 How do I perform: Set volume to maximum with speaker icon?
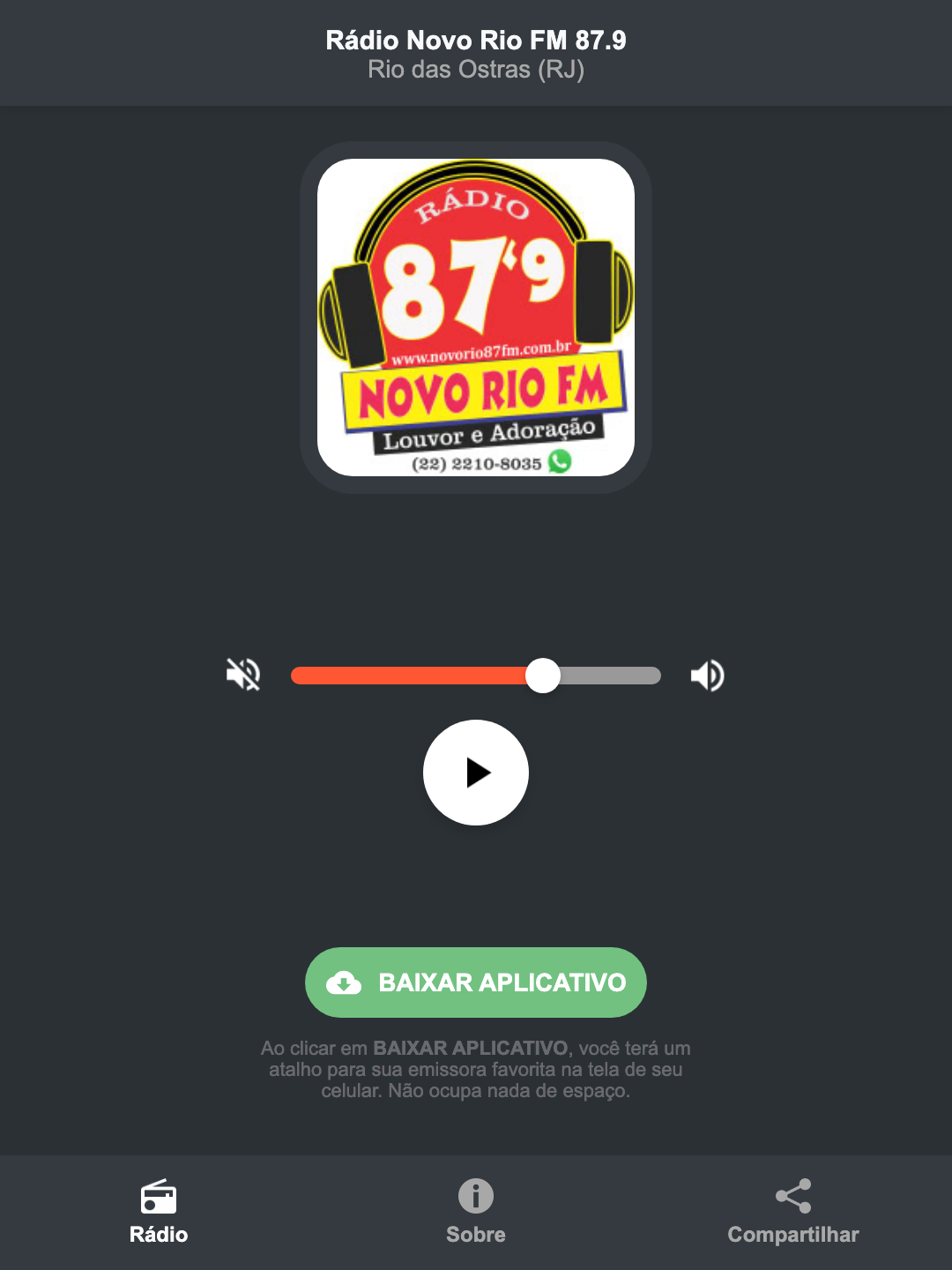coord(707,675)
